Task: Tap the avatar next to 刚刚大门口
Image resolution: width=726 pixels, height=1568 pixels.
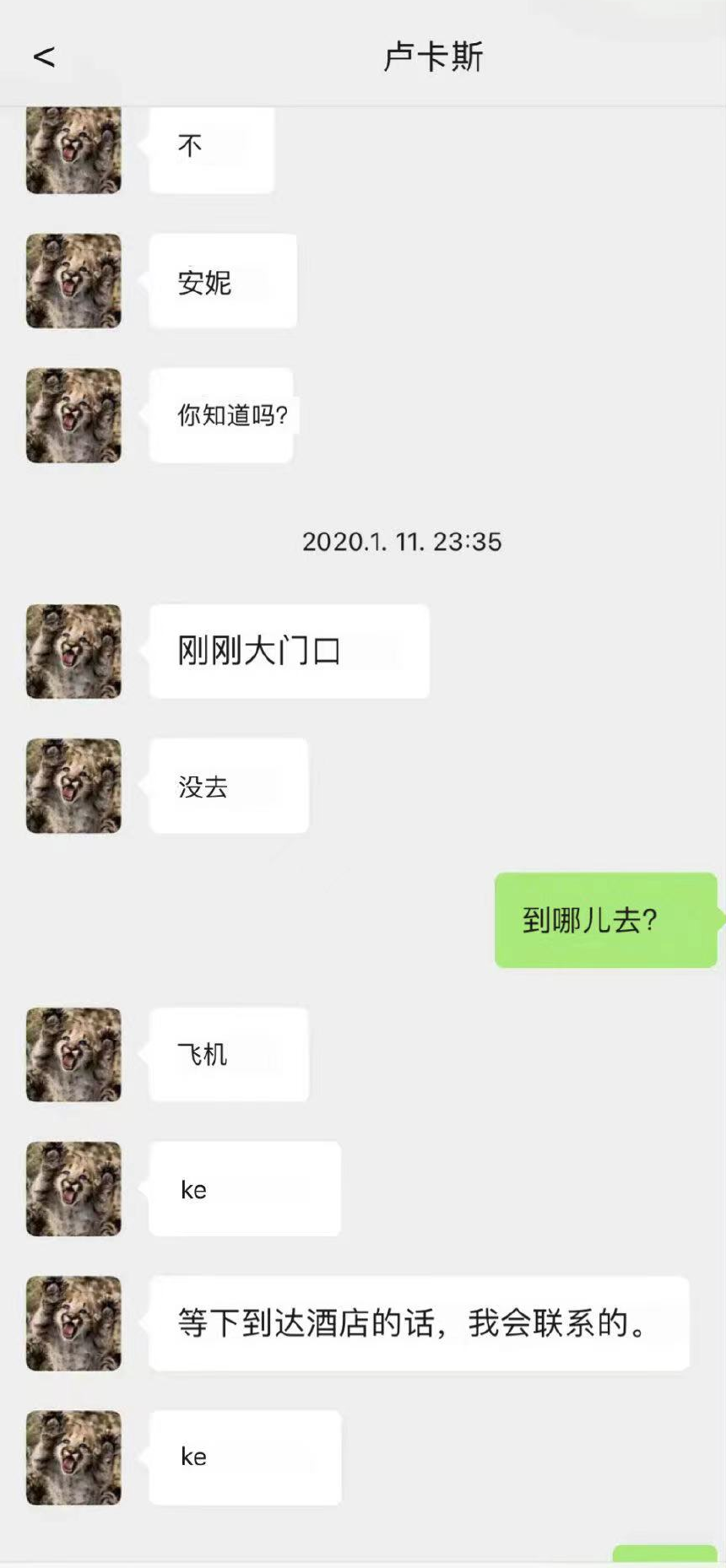Action: click(73, 652)
